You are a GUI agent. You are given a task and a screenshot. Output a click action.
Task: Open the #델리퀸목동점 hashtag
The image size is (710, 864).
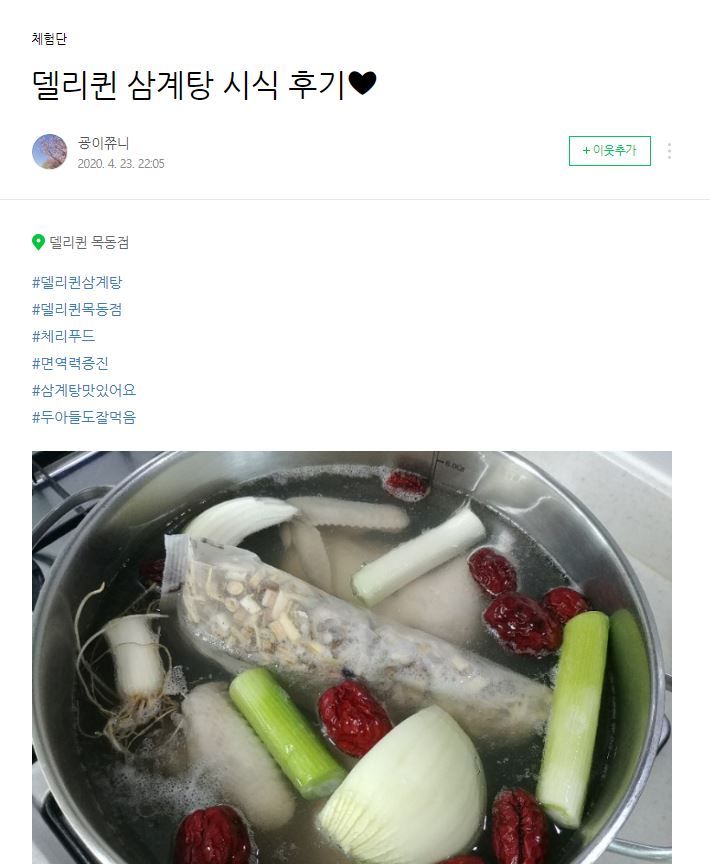point(77,309)
